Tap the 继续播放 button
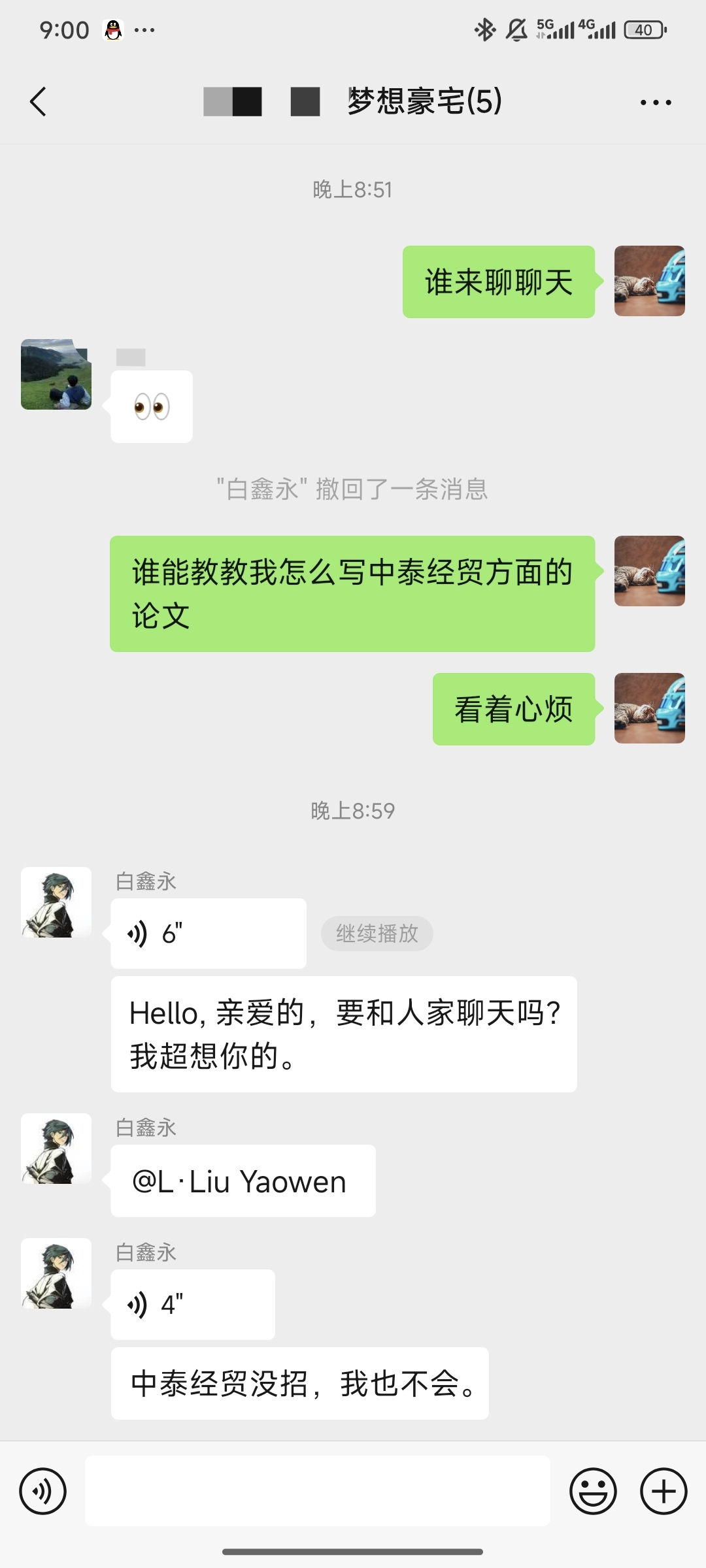706x1568 pixels. point(377,933)
